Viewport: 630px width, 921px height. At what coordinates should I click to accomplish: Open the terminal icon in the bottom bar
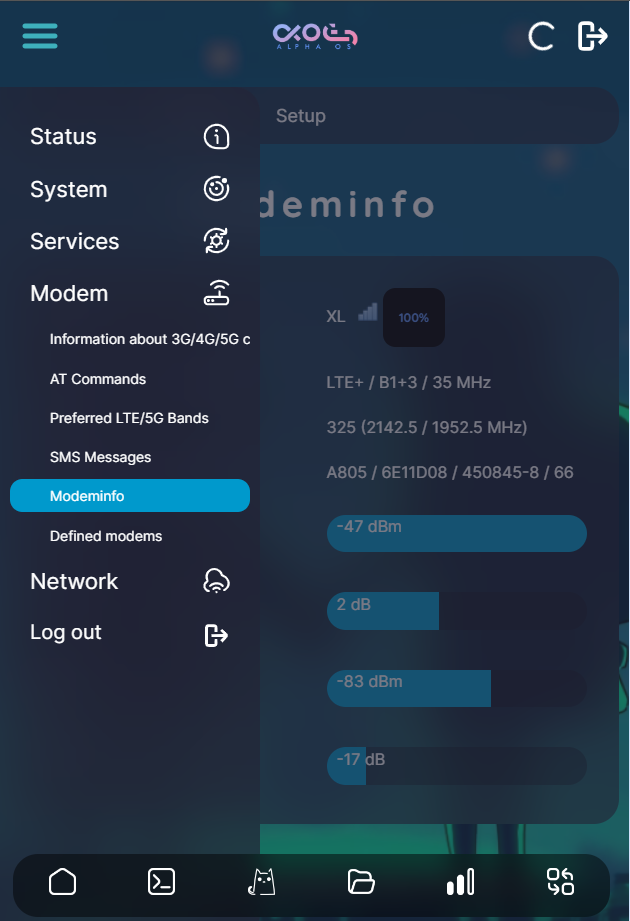[x=161, y=881]
